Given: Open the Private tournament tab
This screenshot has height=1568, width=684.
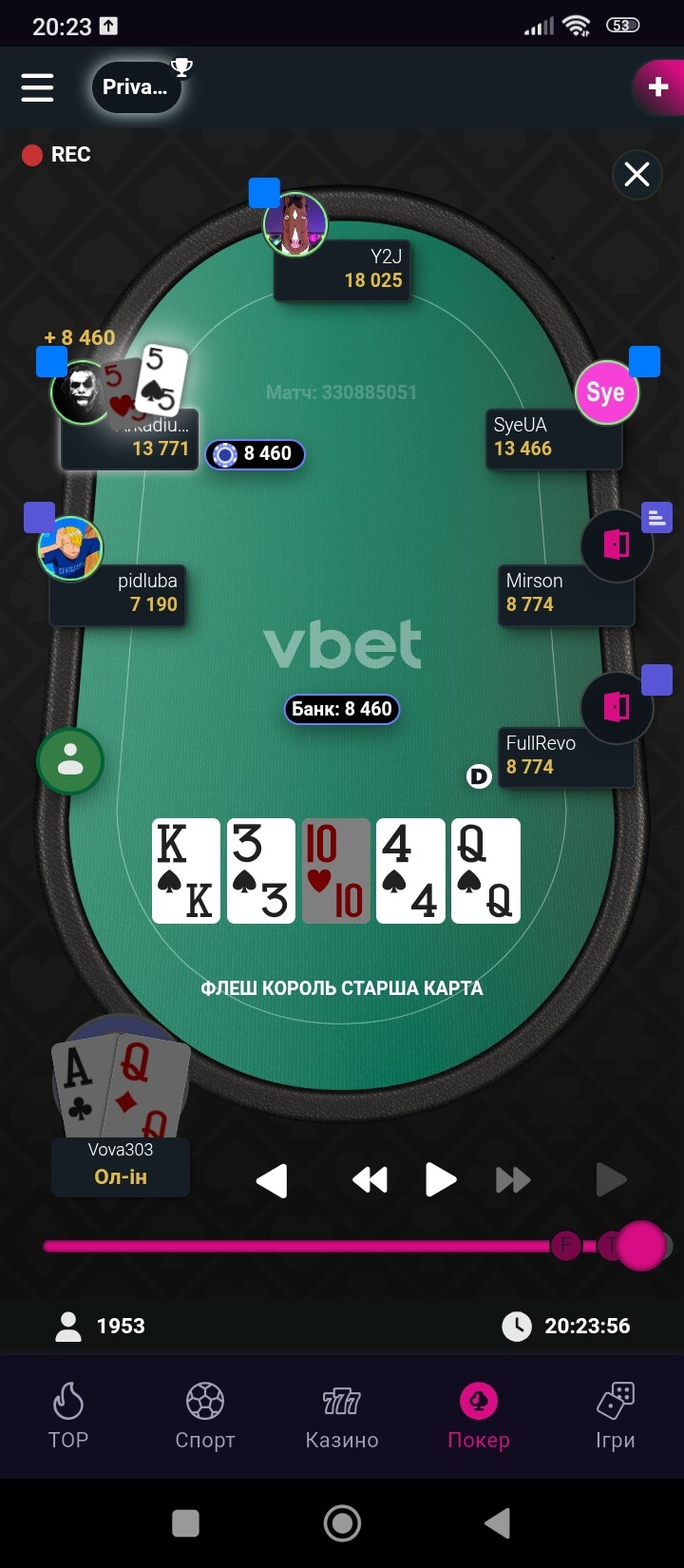Looking at the screenshot, I should tap(136, 87).
